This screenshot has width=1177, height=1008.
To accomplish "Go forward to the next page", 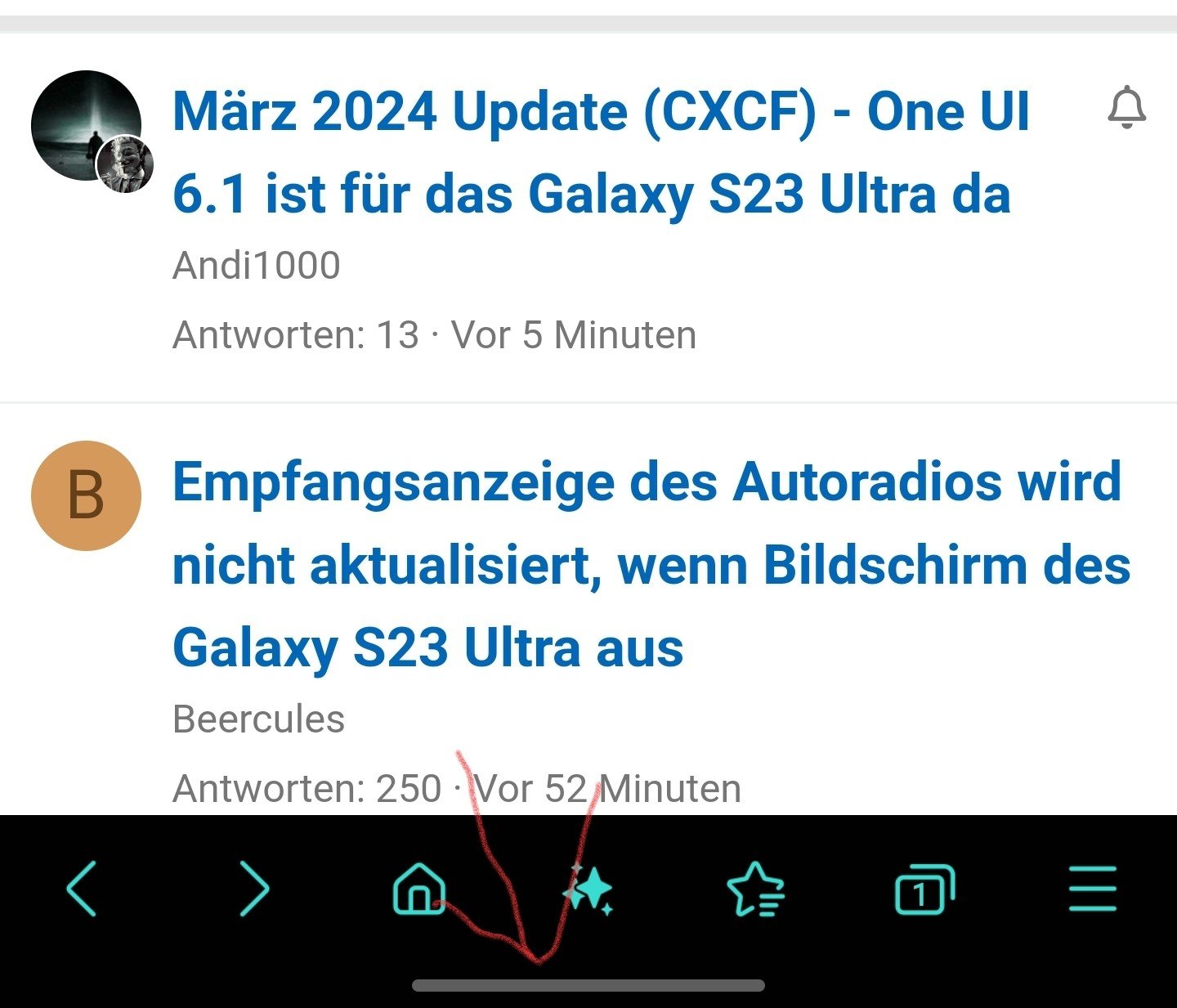I will (x=254, y=889).
